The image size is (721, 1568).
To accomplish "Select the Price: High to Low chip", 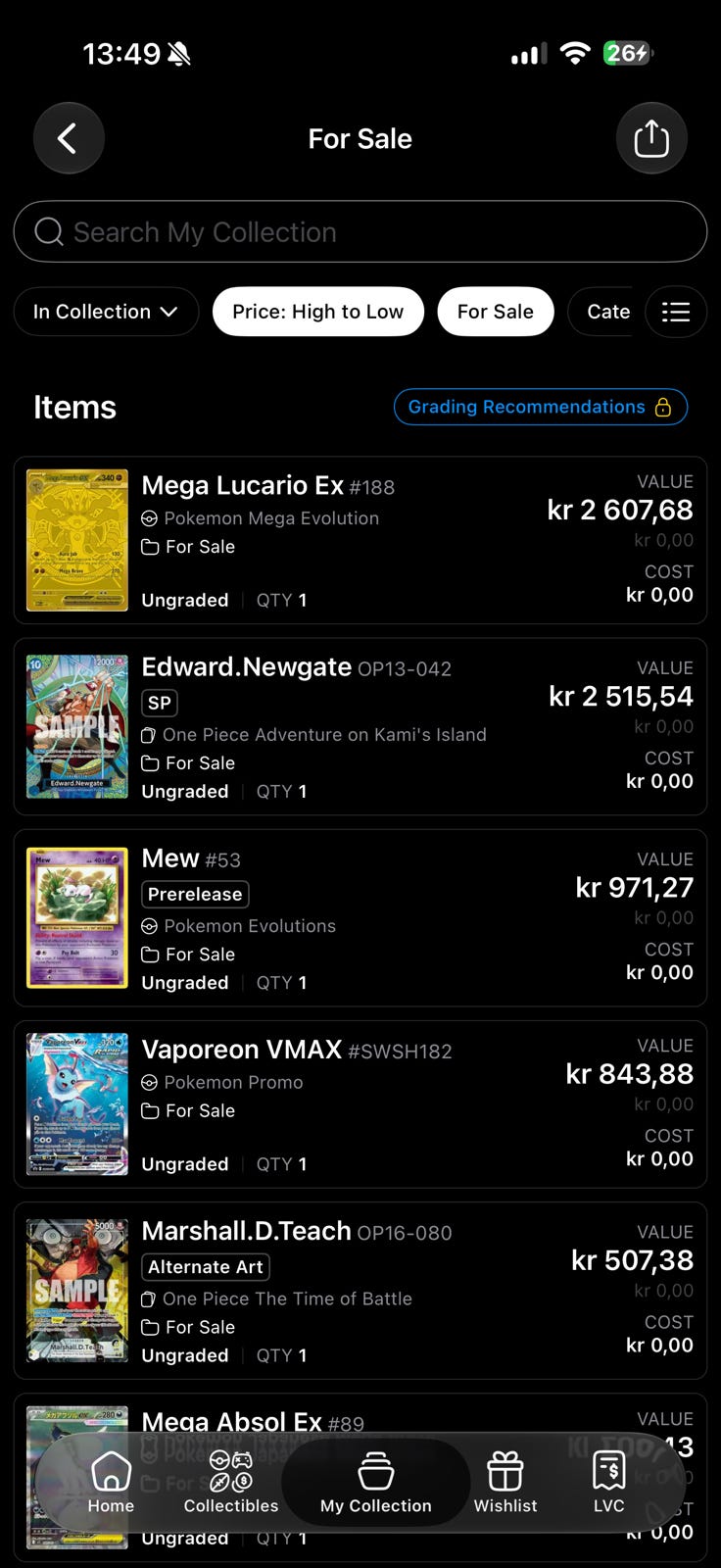I will tap(318, 312).
